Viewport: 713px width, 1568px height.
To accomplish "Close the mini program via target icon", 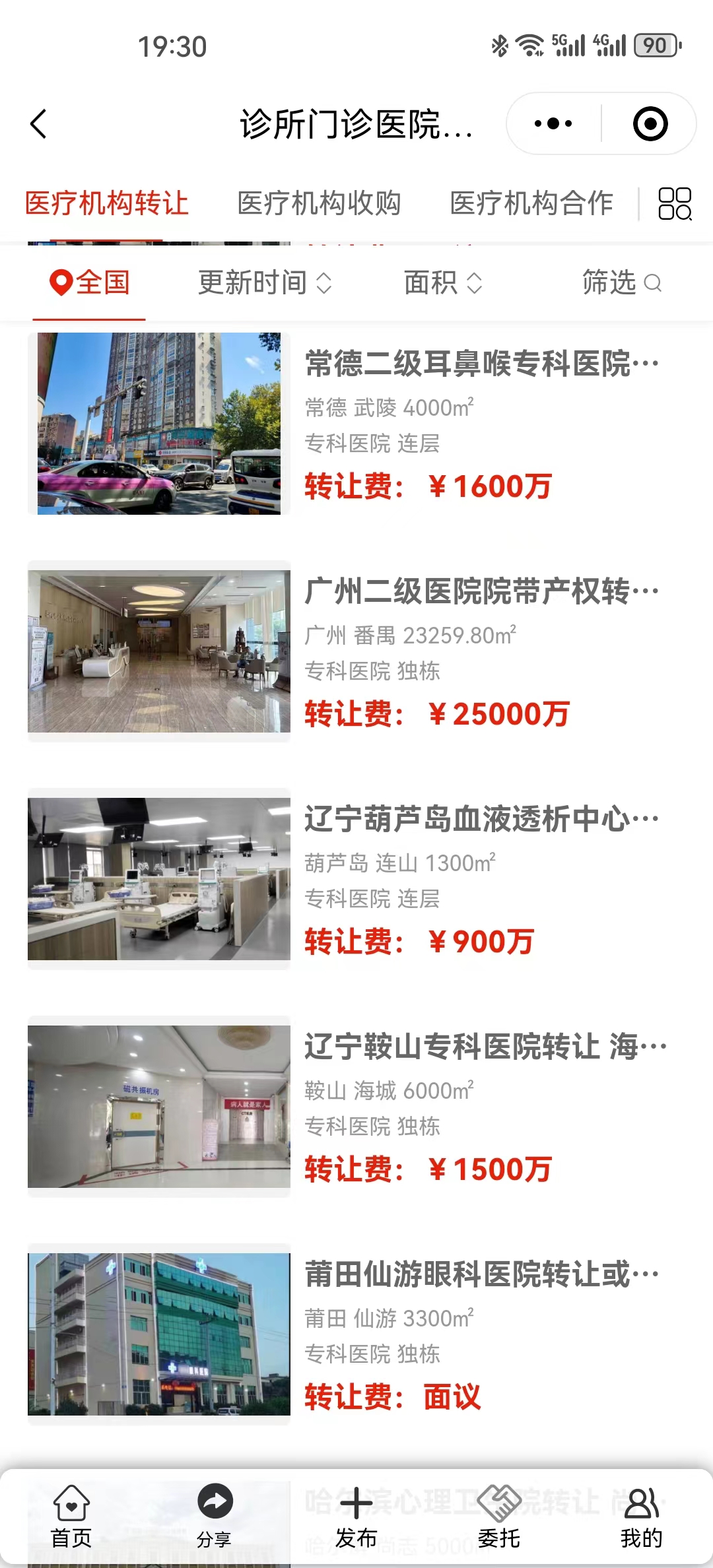I will pos(650,124).
